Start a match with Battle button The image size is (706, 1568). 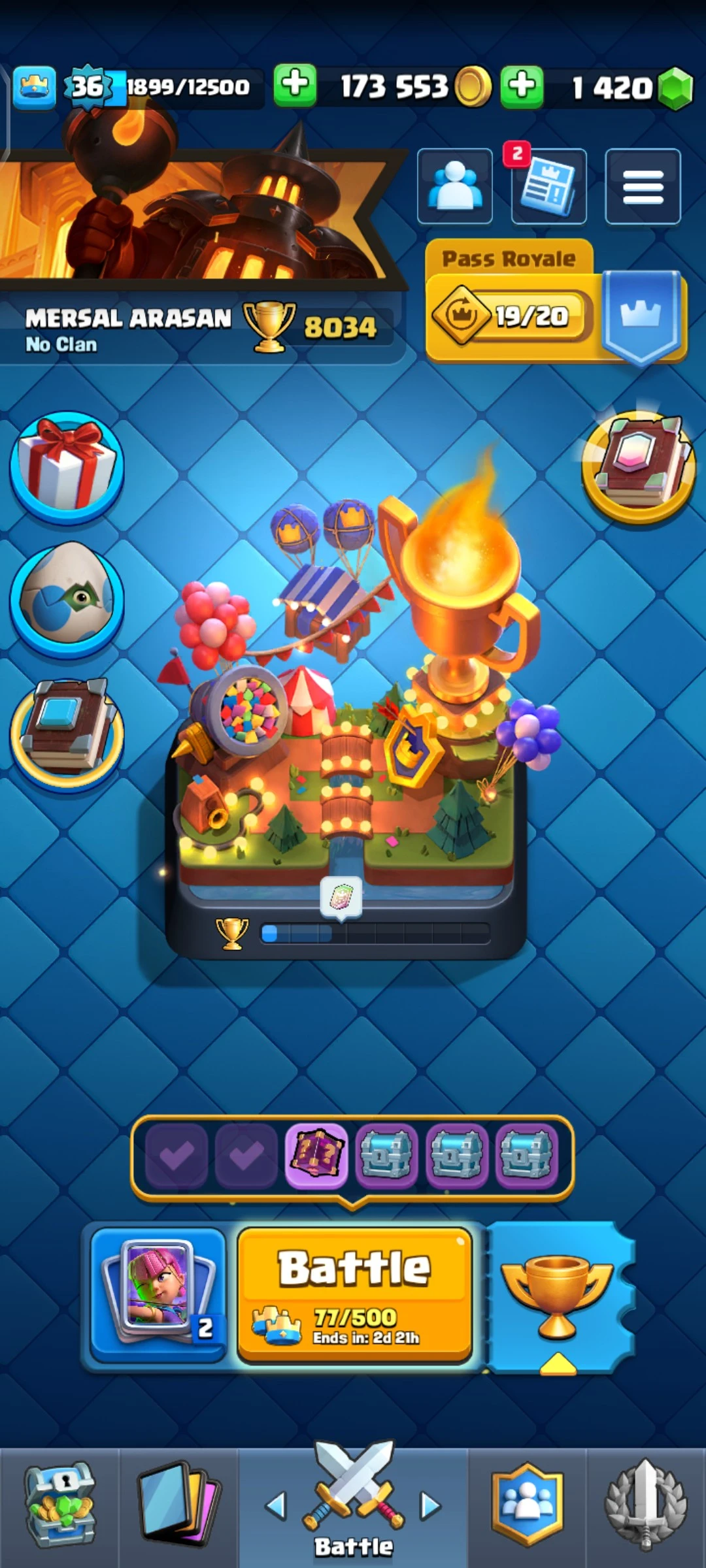pos(354,1294)
